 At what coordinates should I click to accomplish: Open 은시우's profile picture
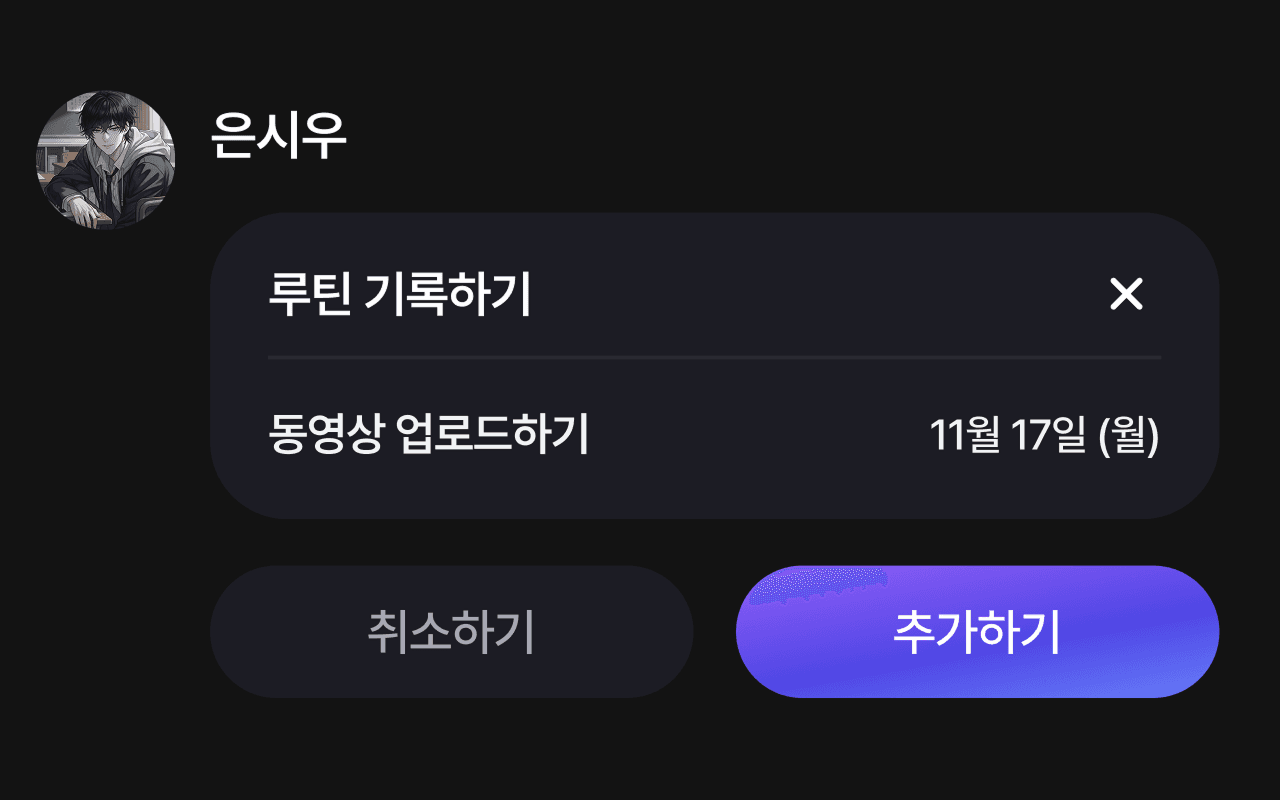coord(106,160)
